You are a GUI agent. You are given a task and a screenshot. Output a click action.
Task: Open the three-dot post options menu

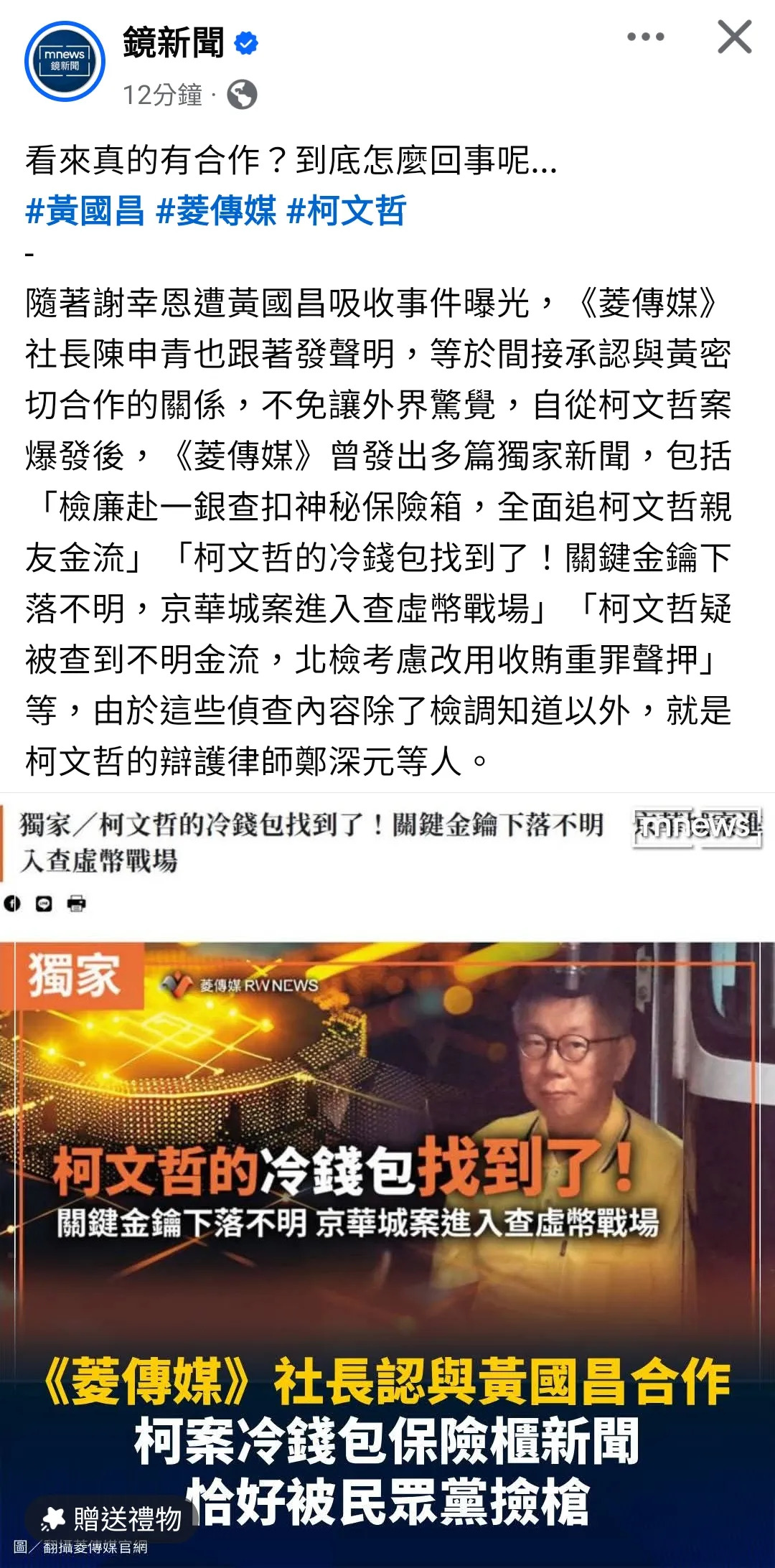[645, 37]
